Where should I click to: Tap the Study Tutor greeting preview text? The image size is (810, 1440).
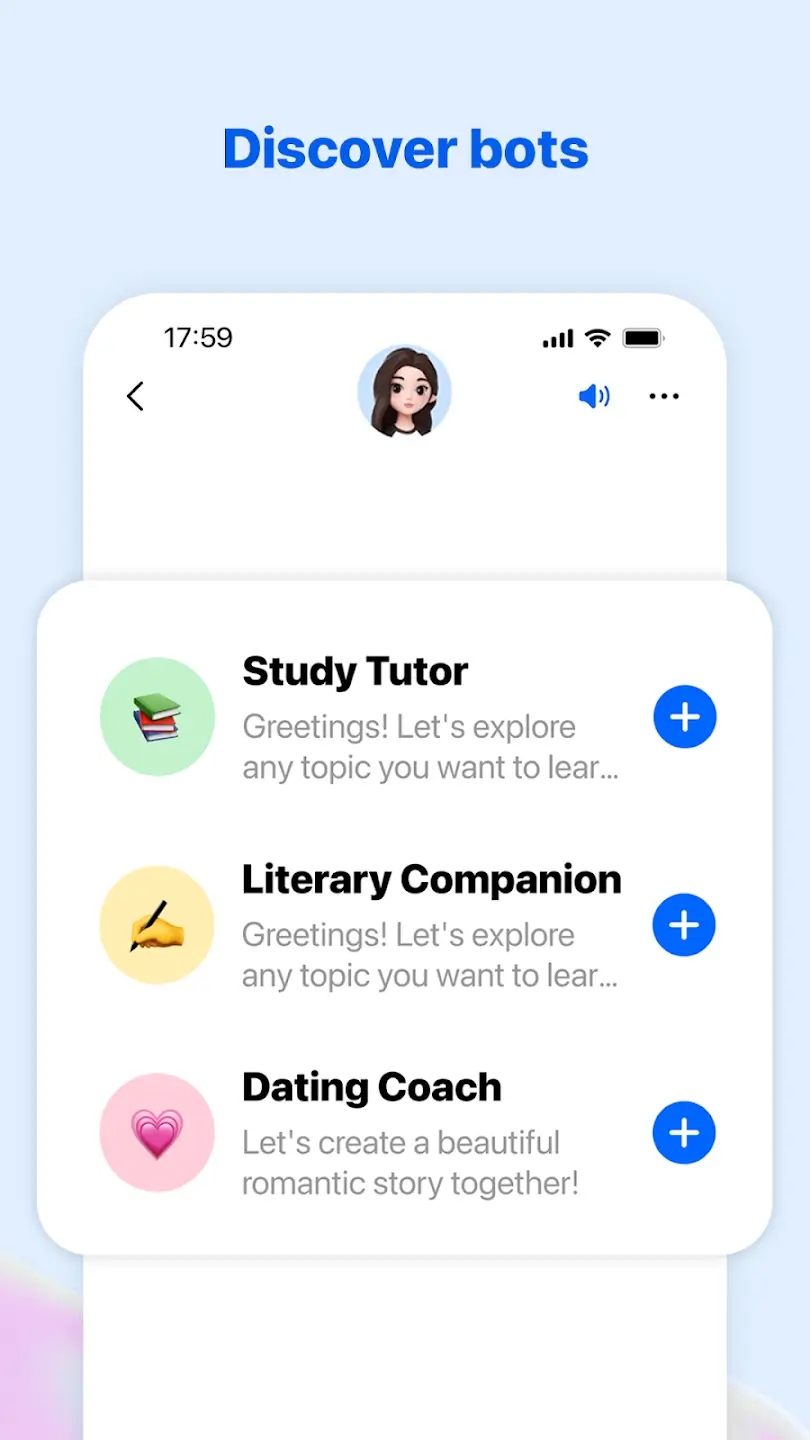[430, 747]
